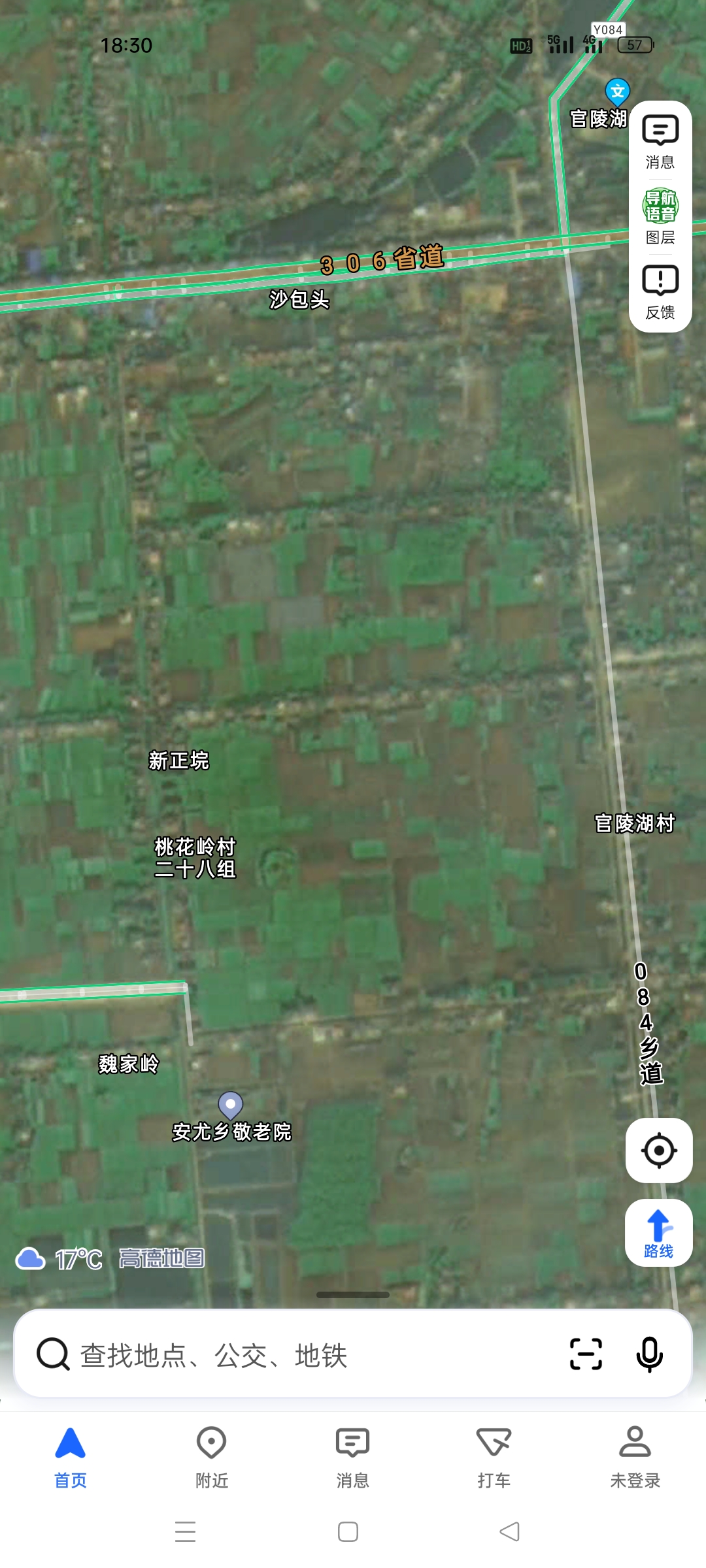Switch to the 消息 tab in bottom bar
706x1568 pixels.
tap(353, 1458)
